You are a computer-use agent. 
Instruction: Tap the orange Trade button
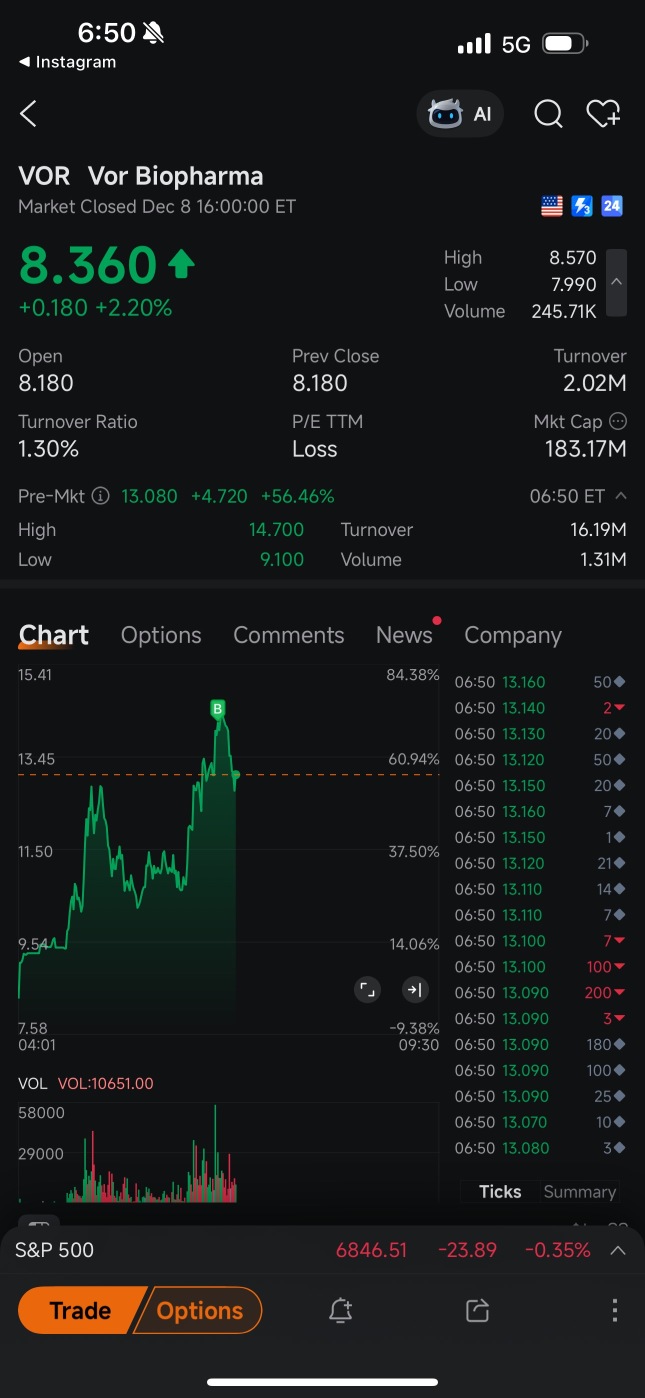[80, 1310]
